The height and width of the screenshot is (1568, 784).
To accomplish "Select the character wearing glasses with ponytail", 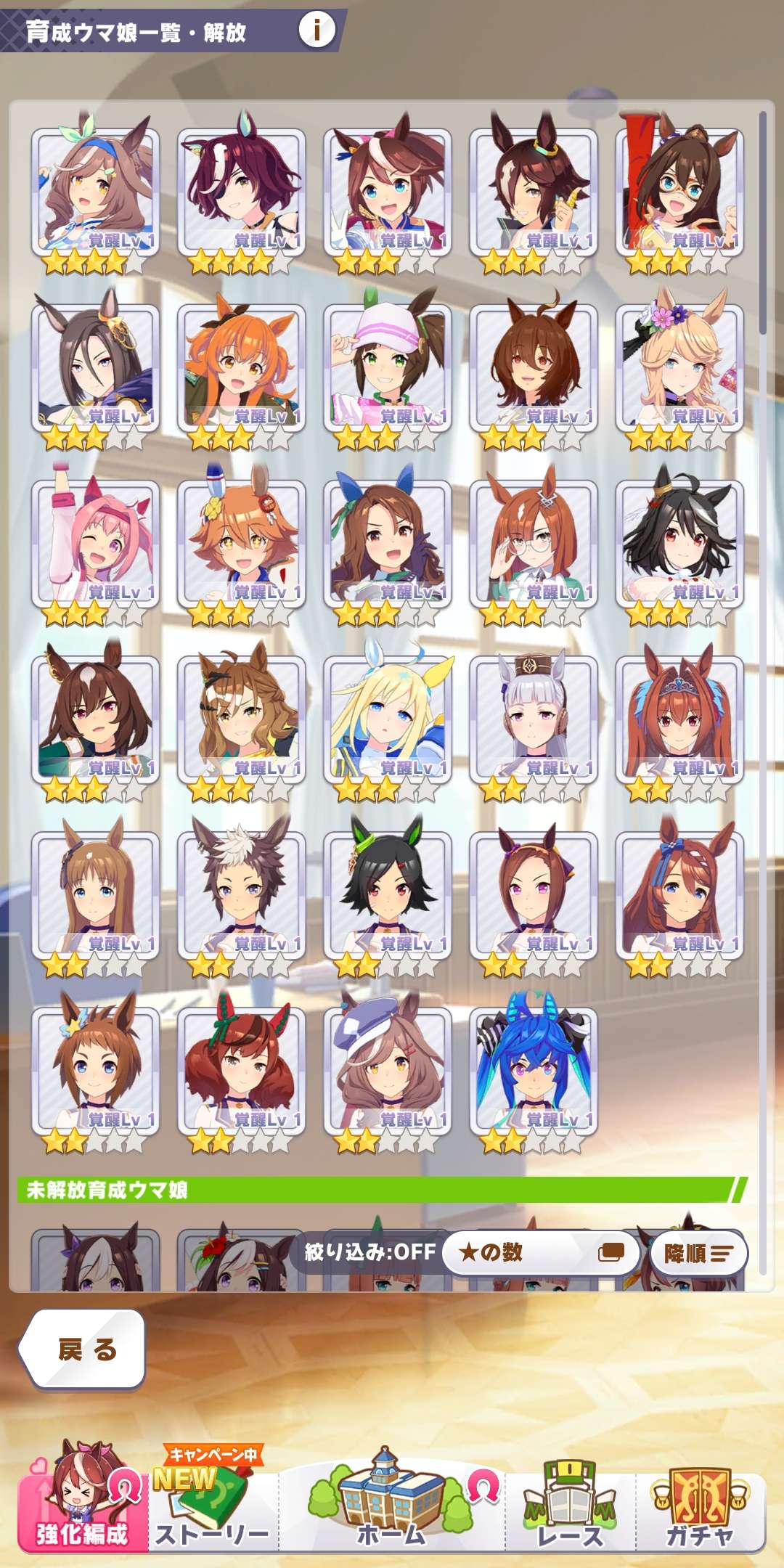I will 679,192.
